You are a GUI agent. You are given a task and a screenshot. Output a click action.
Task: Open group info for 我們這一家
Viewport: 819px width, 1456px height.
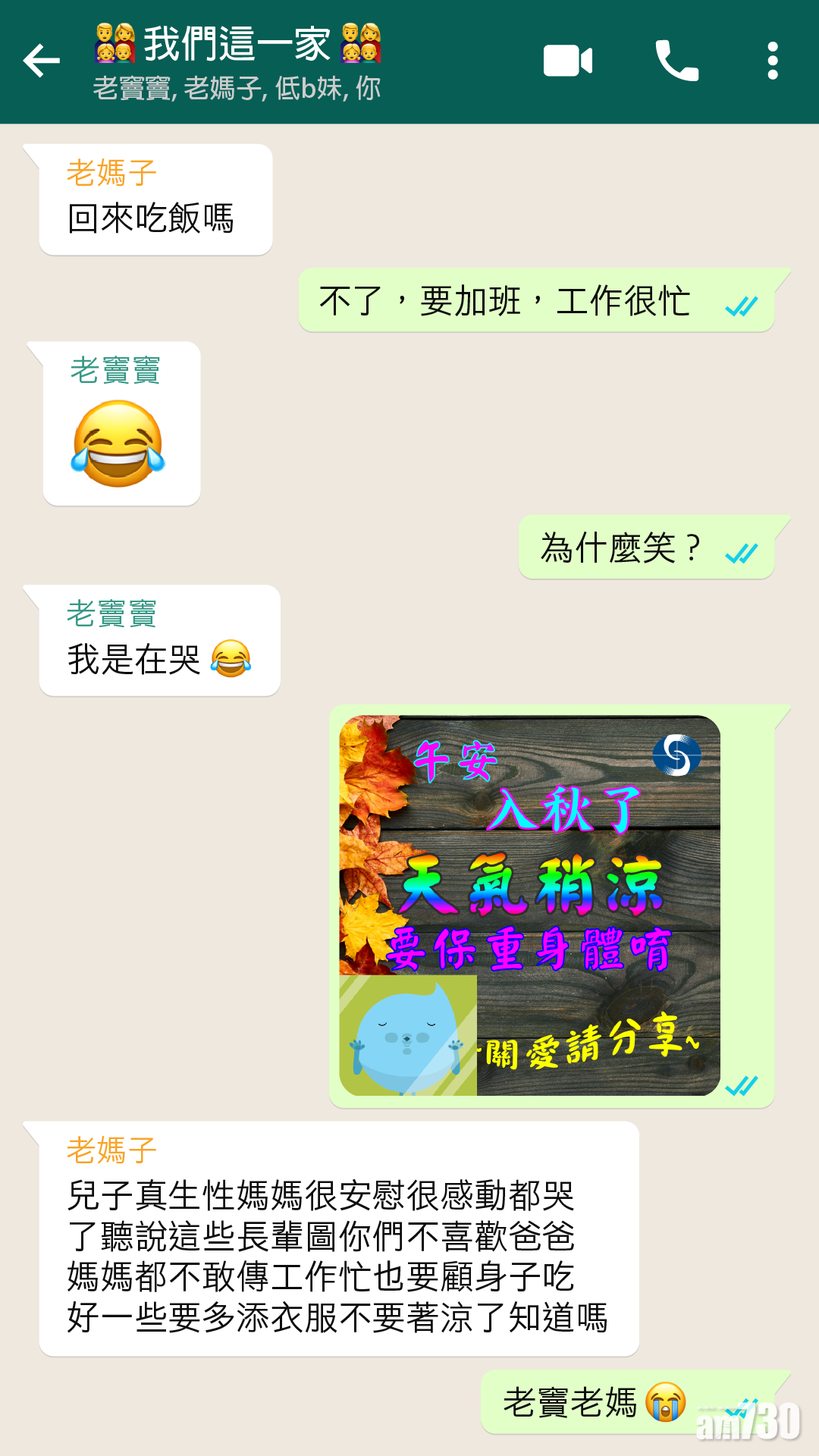click(238, 61)
